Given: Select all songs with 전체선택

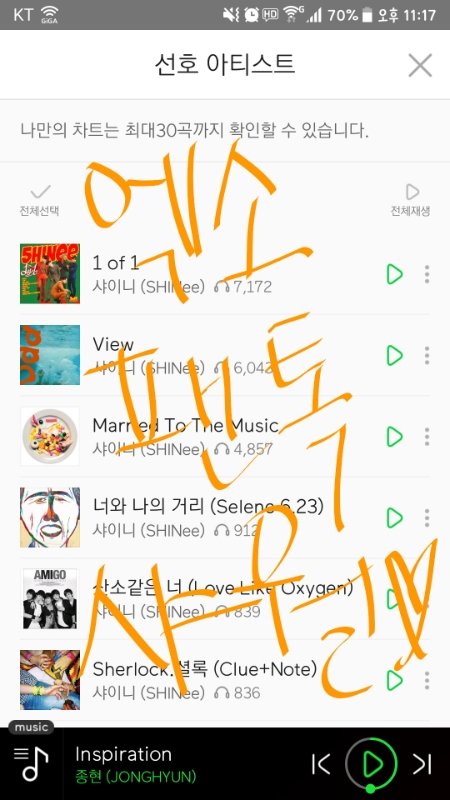Looking at the screenshot, I should click(40, 201).
